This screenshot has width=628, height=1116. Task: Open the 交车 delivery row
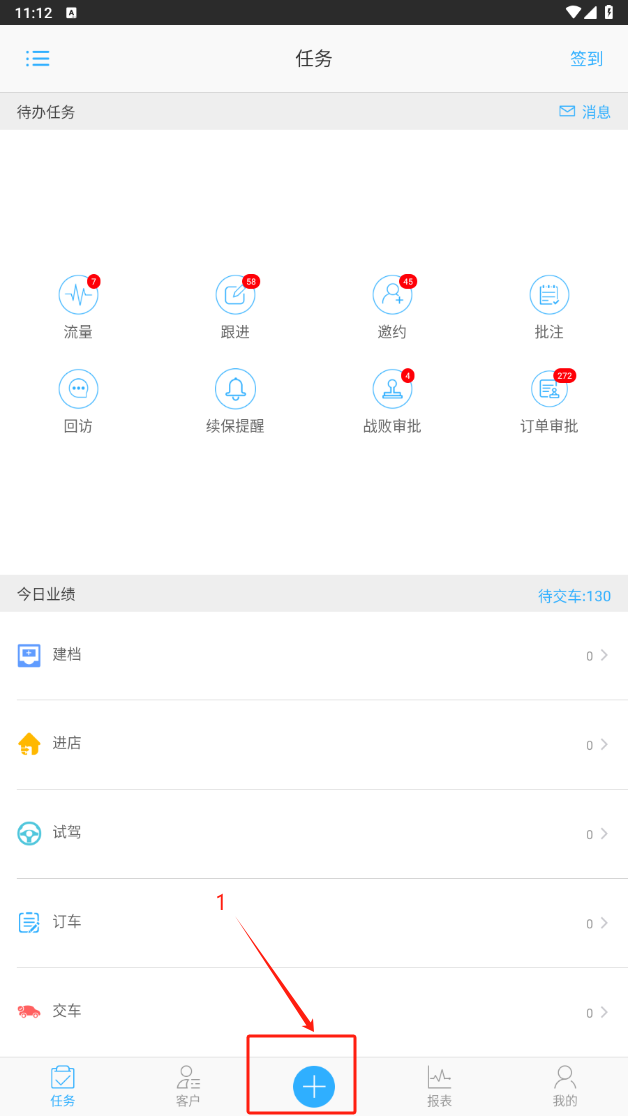coord(314,1011)
